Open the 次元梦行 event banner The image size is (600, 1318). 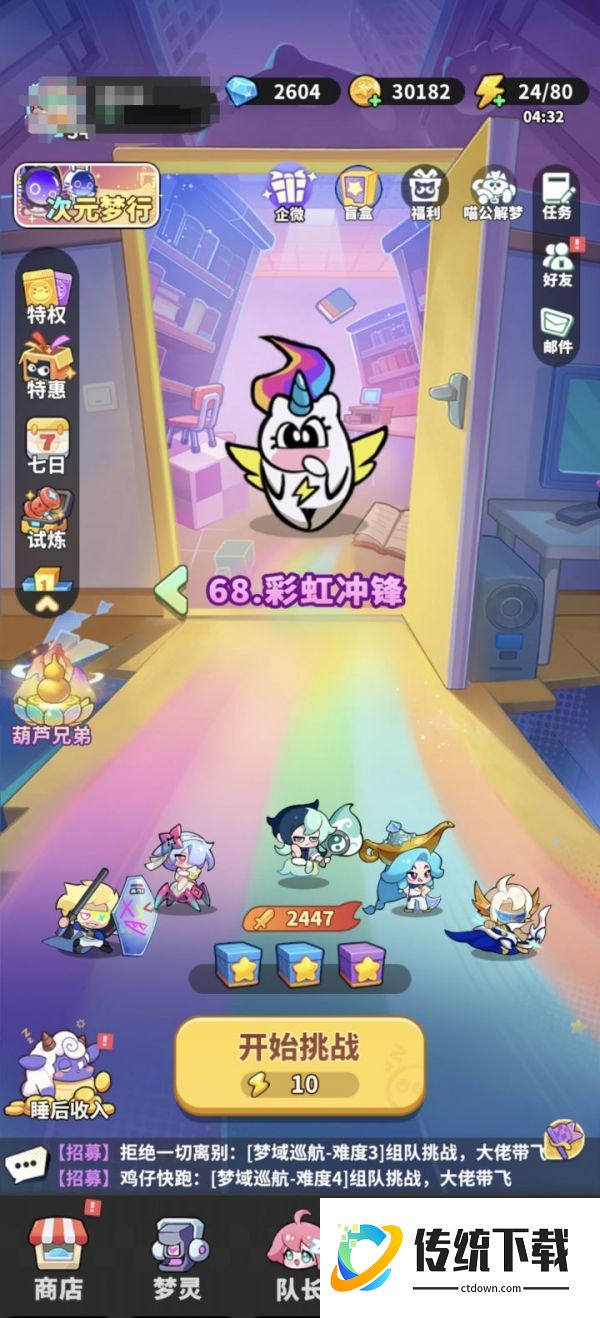[86, 194]
